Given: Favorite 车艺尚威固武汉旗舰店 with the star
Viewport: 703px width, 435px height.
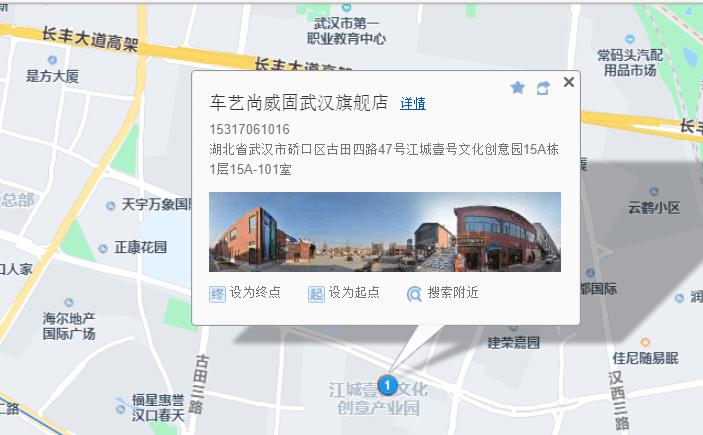Looking at the screenshot, I should click(517, 88).
